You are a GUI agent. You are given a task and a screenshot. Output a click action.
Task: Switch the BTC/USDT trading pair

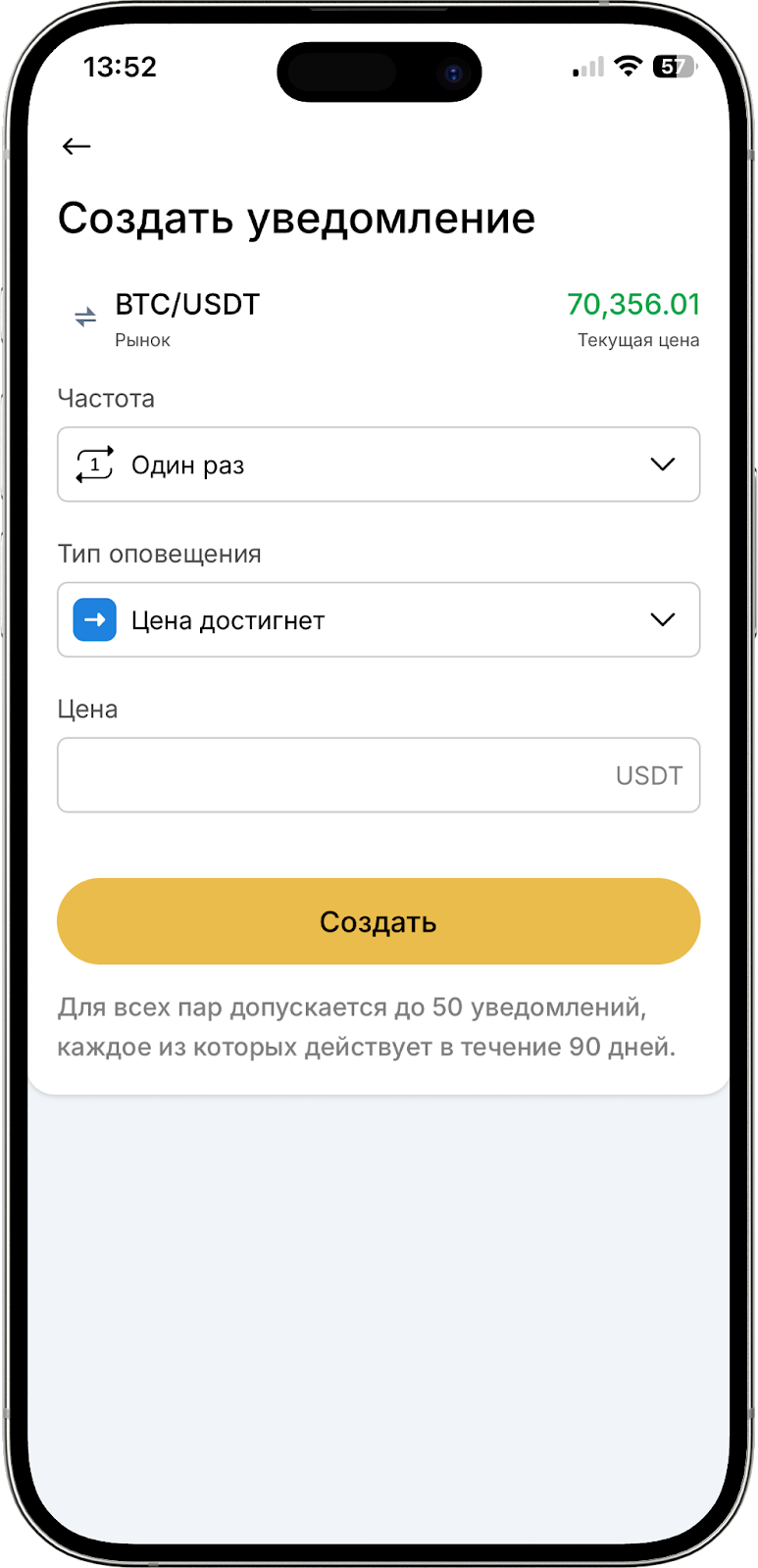(x=86, y=317)
